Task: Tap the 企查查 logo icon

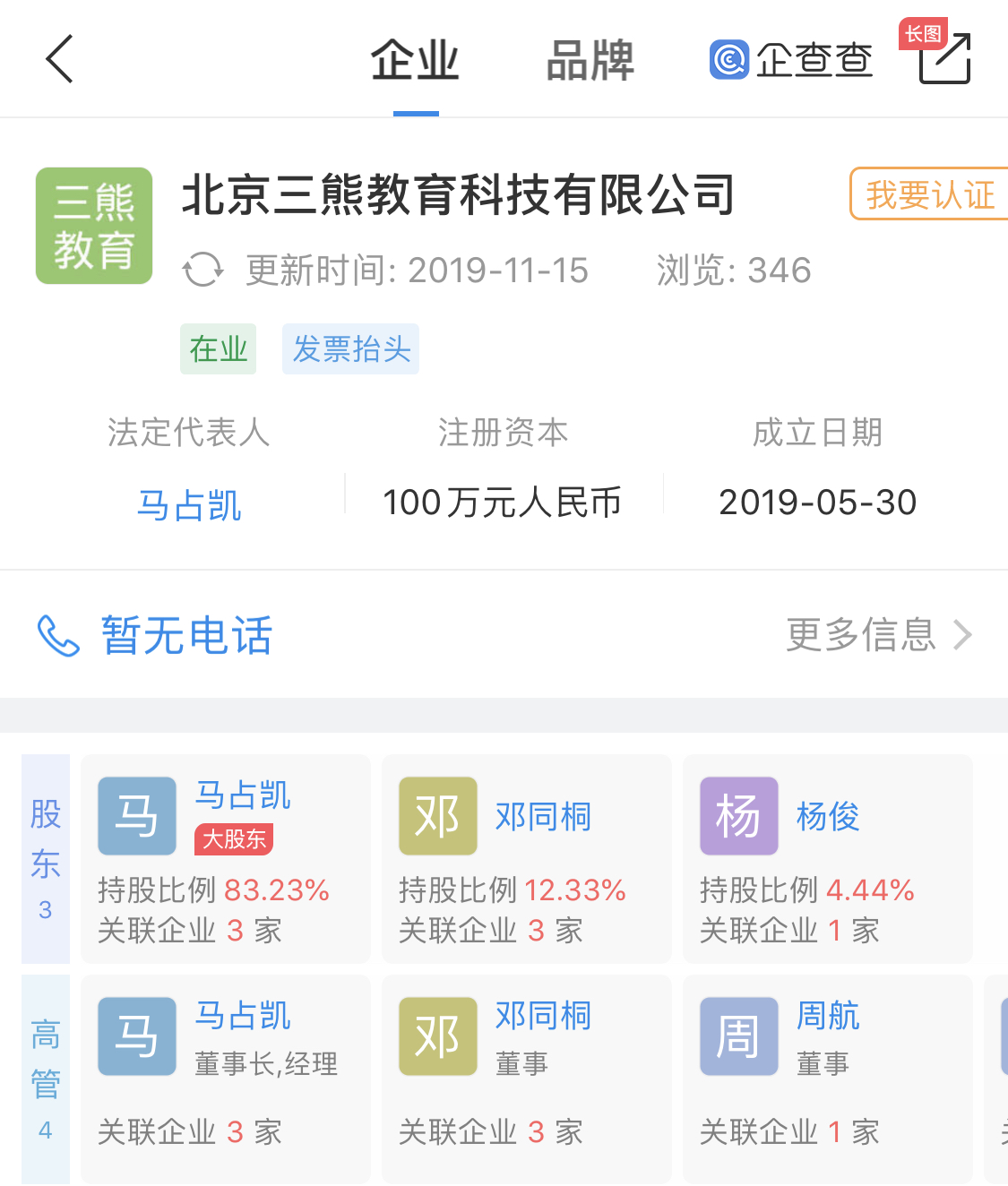Action: pos(728,58)
